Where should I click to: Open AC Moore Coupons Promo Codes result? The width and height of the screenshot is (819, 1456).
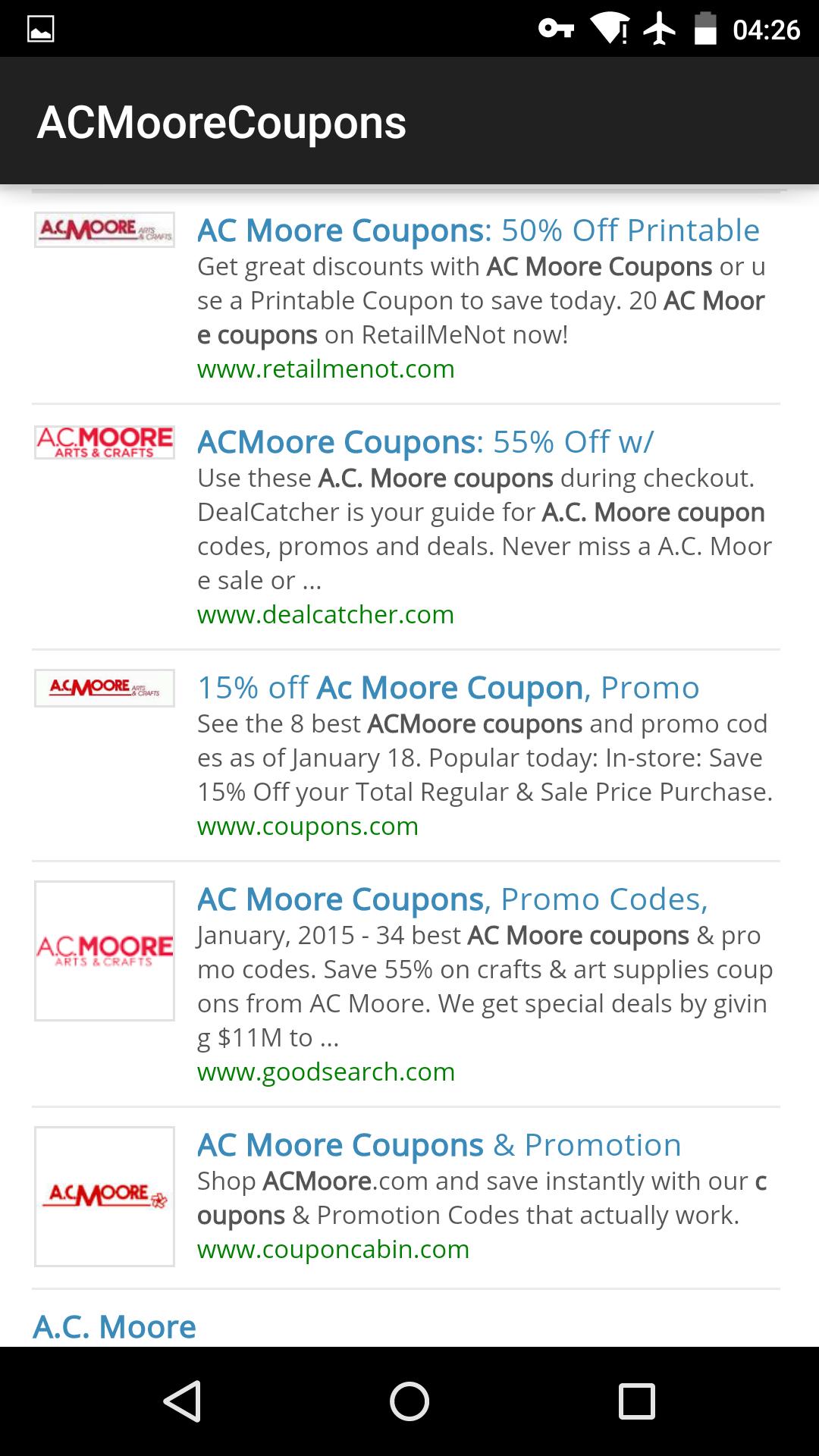pyautogui.click(x=450, y=899)
